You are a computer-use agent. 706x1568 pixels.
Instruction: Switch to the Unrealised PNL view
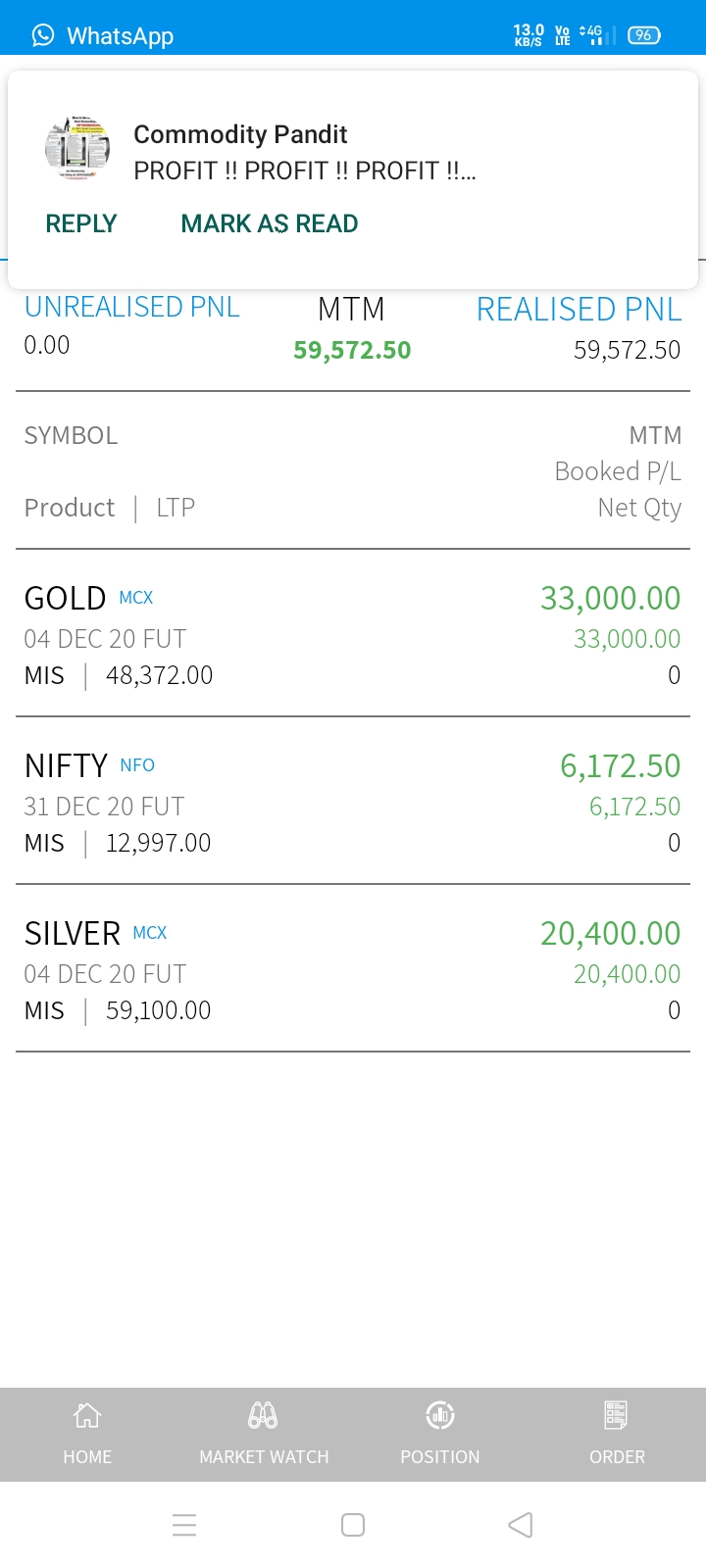[132, 308]
